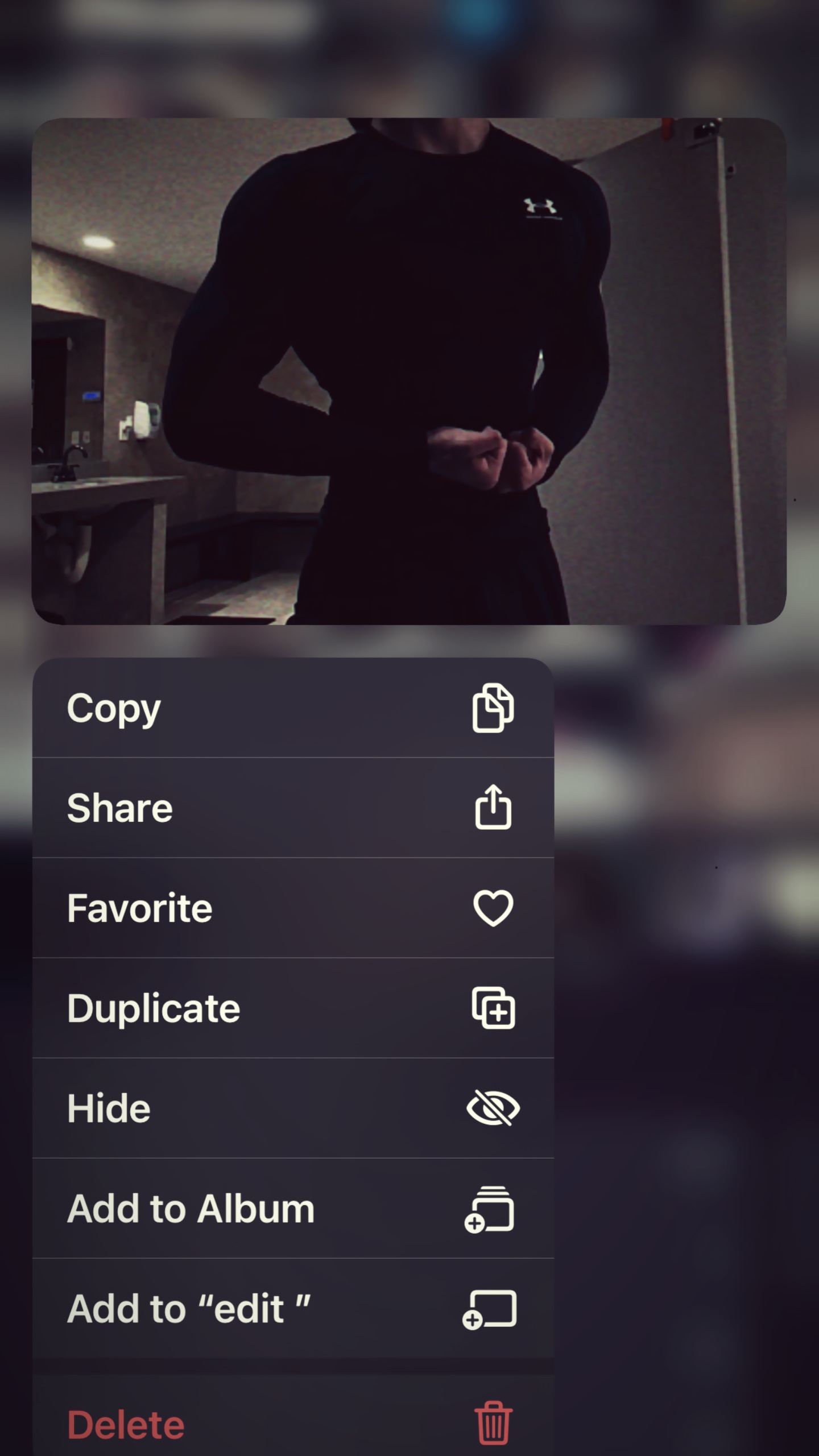Duplicate the photo
This screenshot has width=819, height=1456.
293,1008
